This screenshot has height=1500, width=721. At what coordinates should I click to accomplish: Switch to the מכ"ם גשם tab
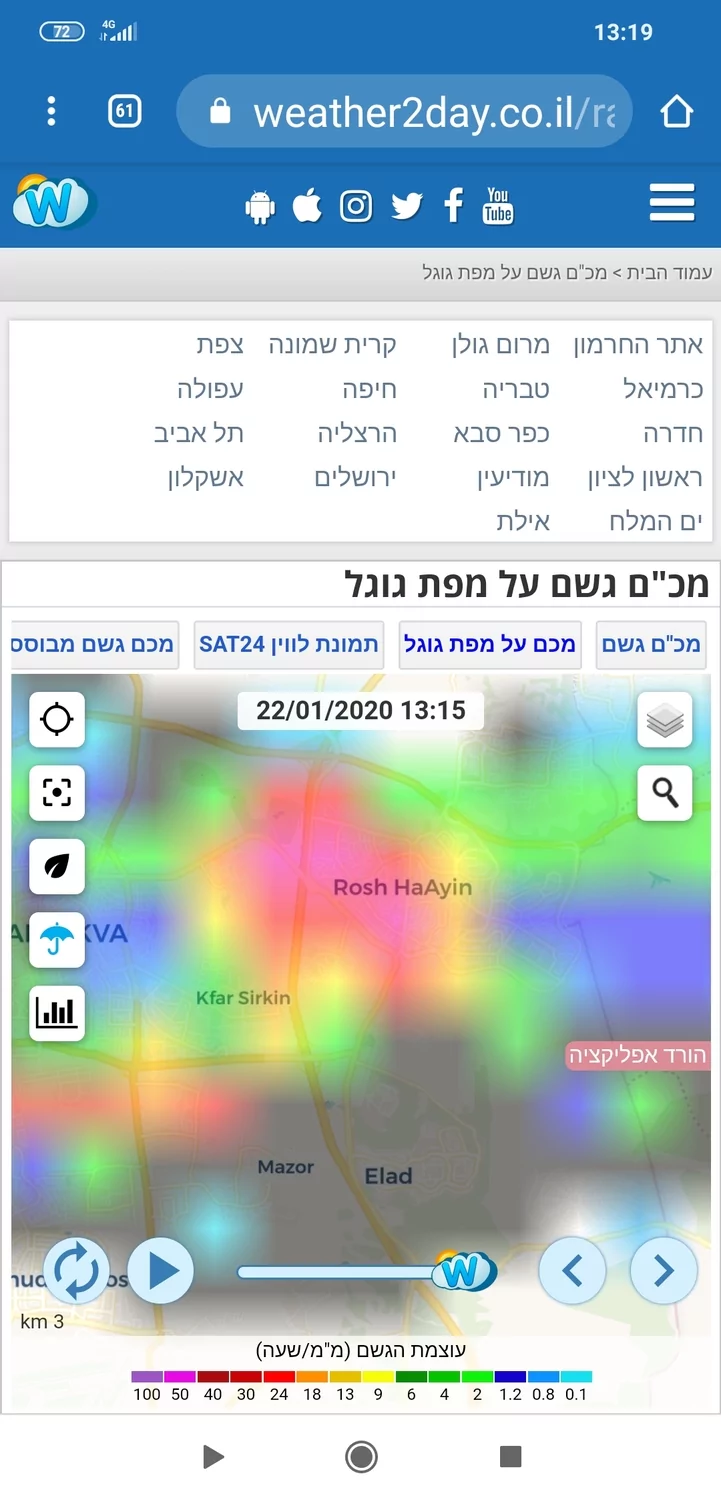(x=651, y=644)
